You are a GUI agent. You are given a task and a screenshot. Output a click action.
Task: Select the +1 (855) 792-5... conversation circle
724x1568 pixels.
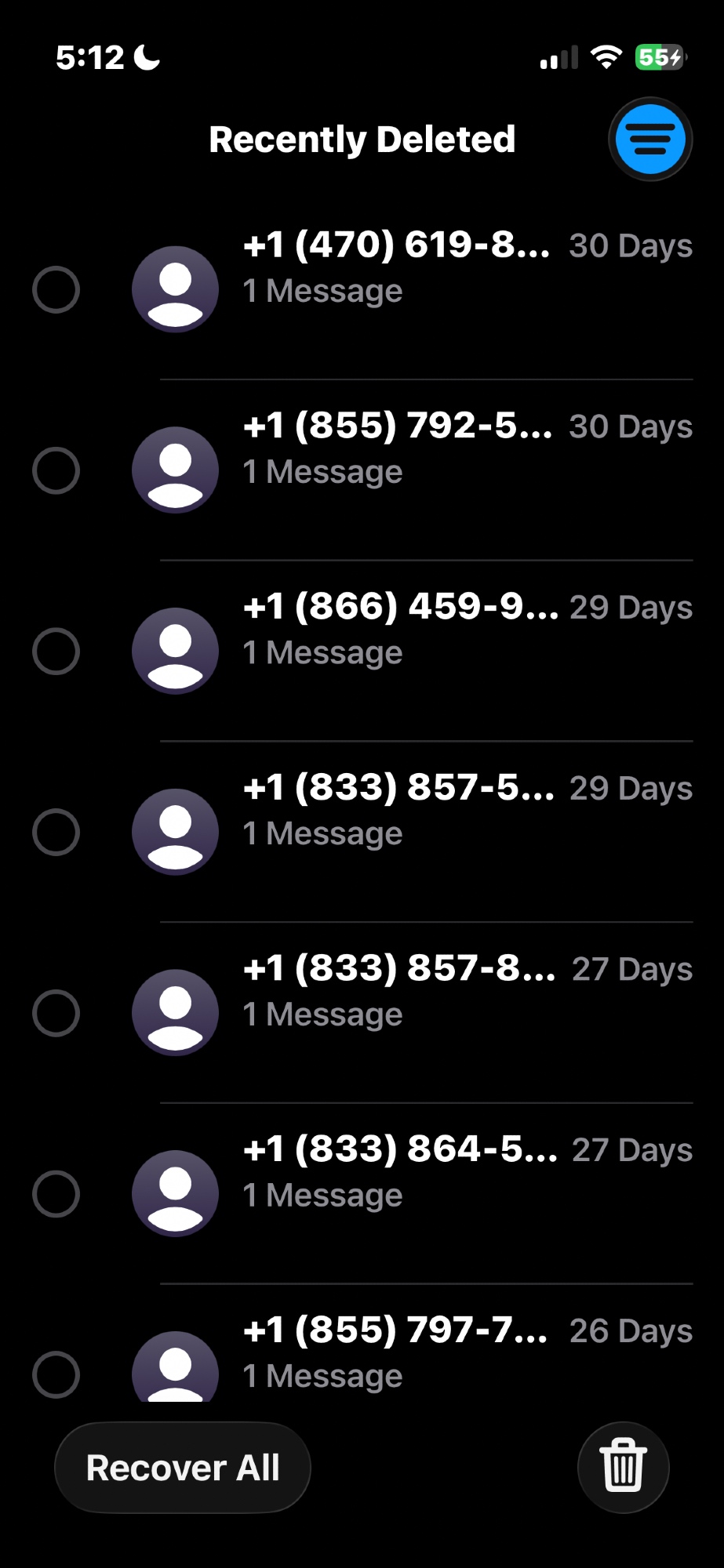(x=56, y=470)
